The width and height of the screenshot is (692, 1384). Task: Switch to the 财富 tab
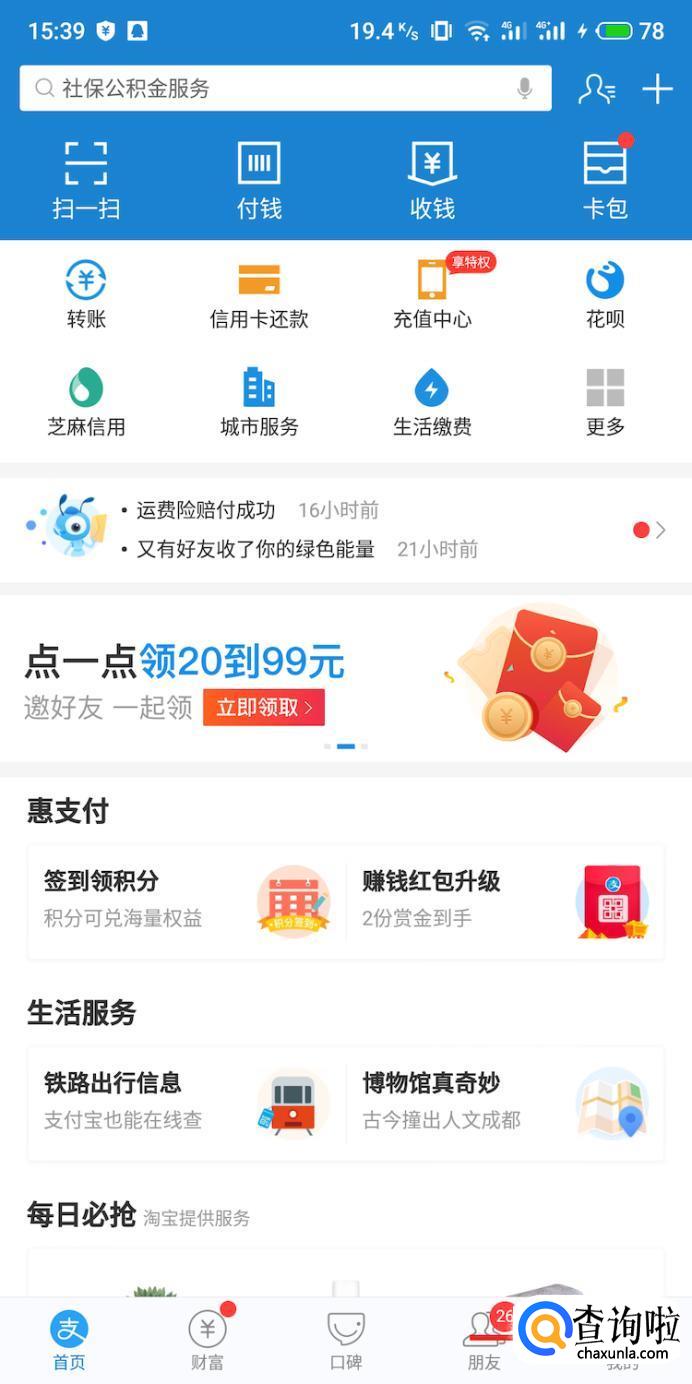coord(208,1340)
